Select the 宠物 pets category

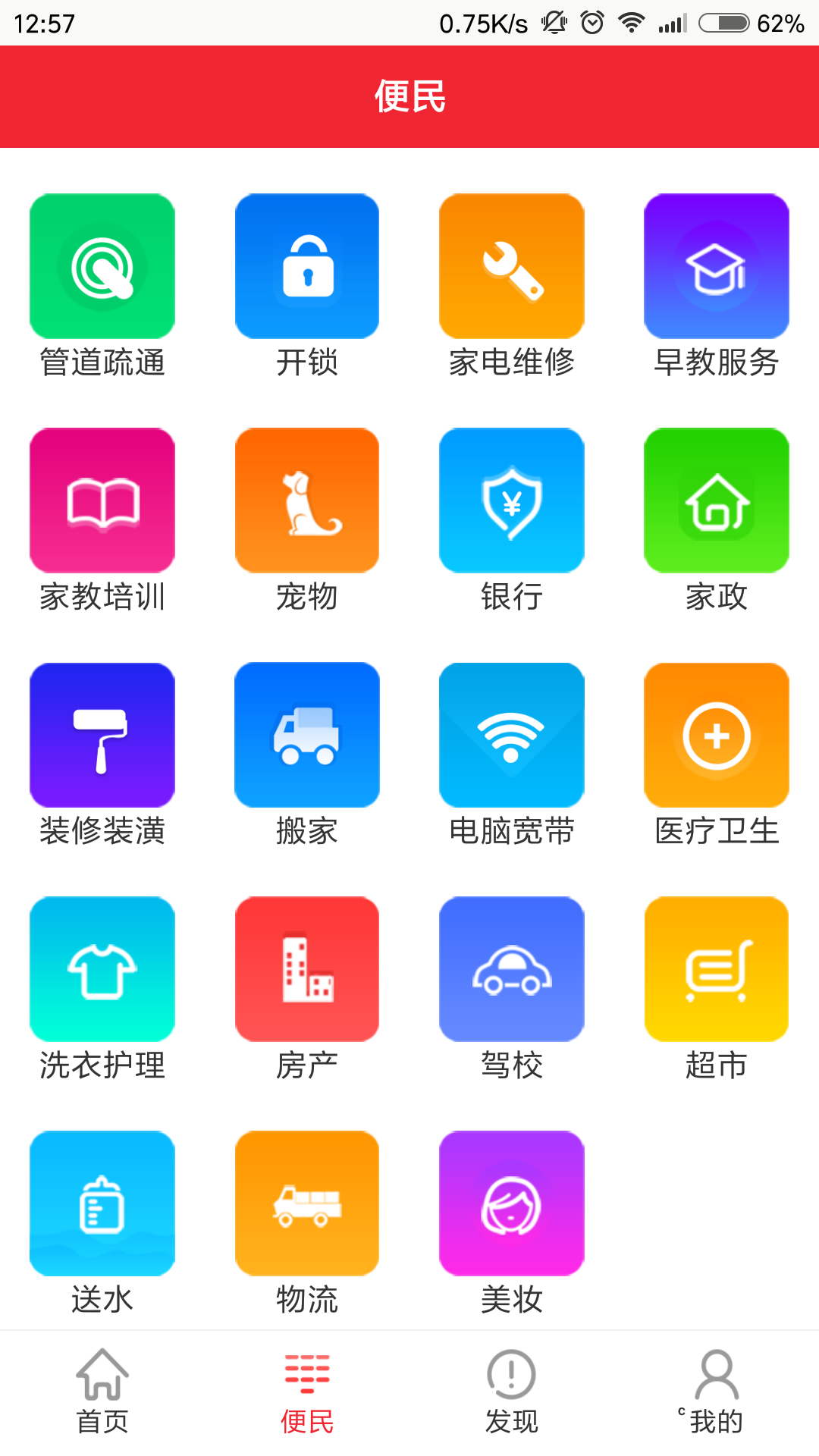307,500
